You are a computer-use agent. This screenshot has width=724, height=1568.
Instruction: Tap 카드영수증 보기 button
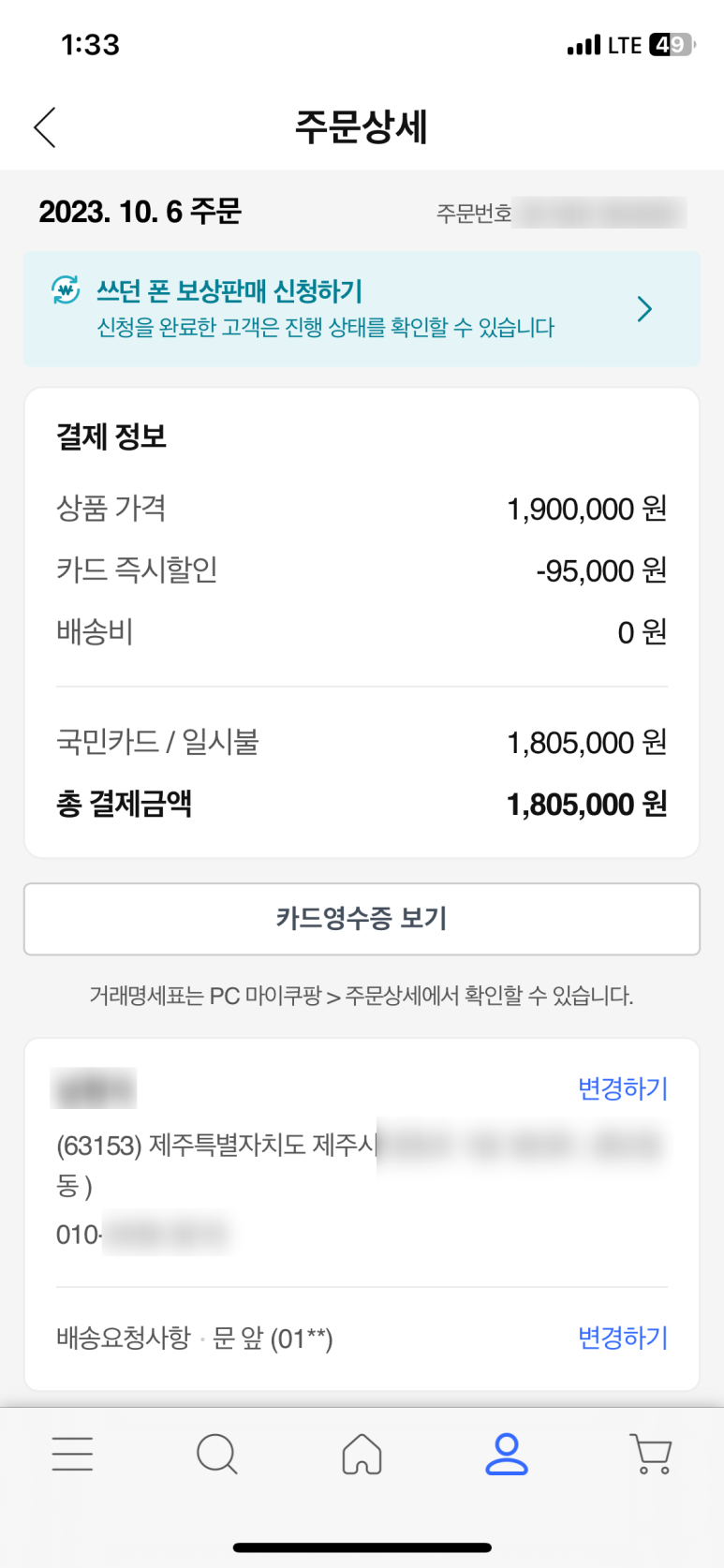(362, 919)
